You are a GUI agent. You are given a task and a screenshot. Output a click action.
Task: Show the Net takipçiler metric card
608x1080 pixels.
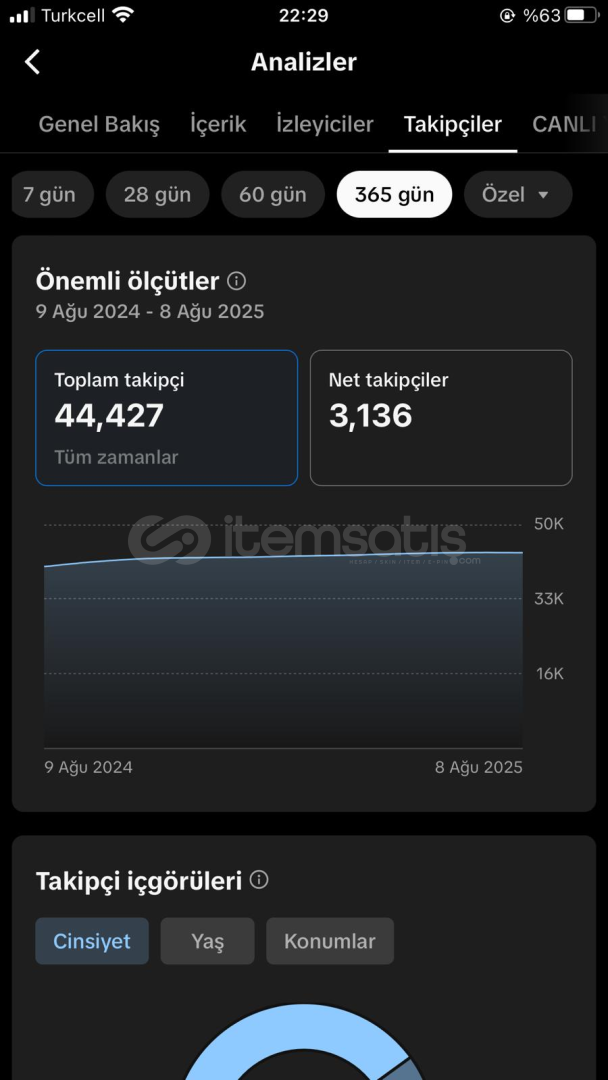tap(441, 418)
